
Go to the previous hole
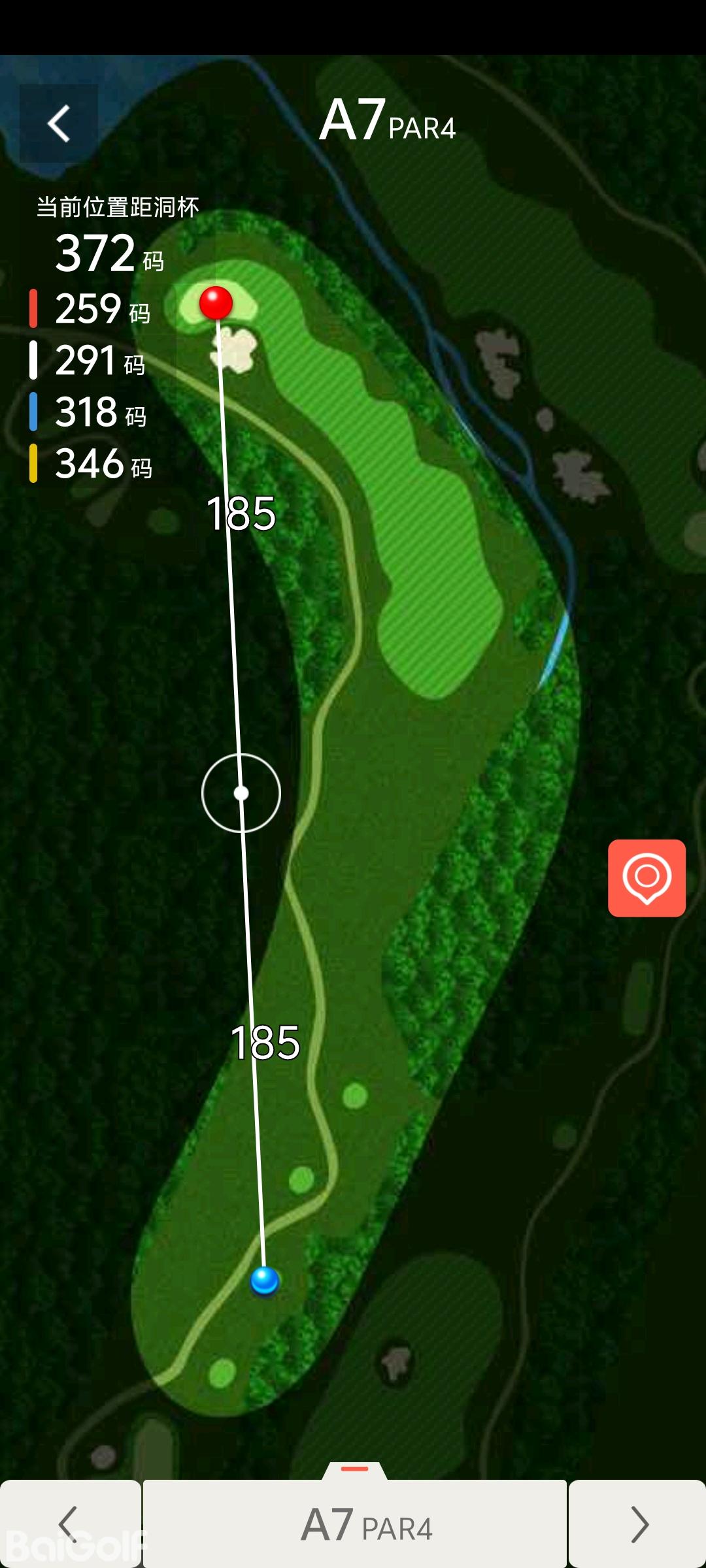tap(69, 1524)
